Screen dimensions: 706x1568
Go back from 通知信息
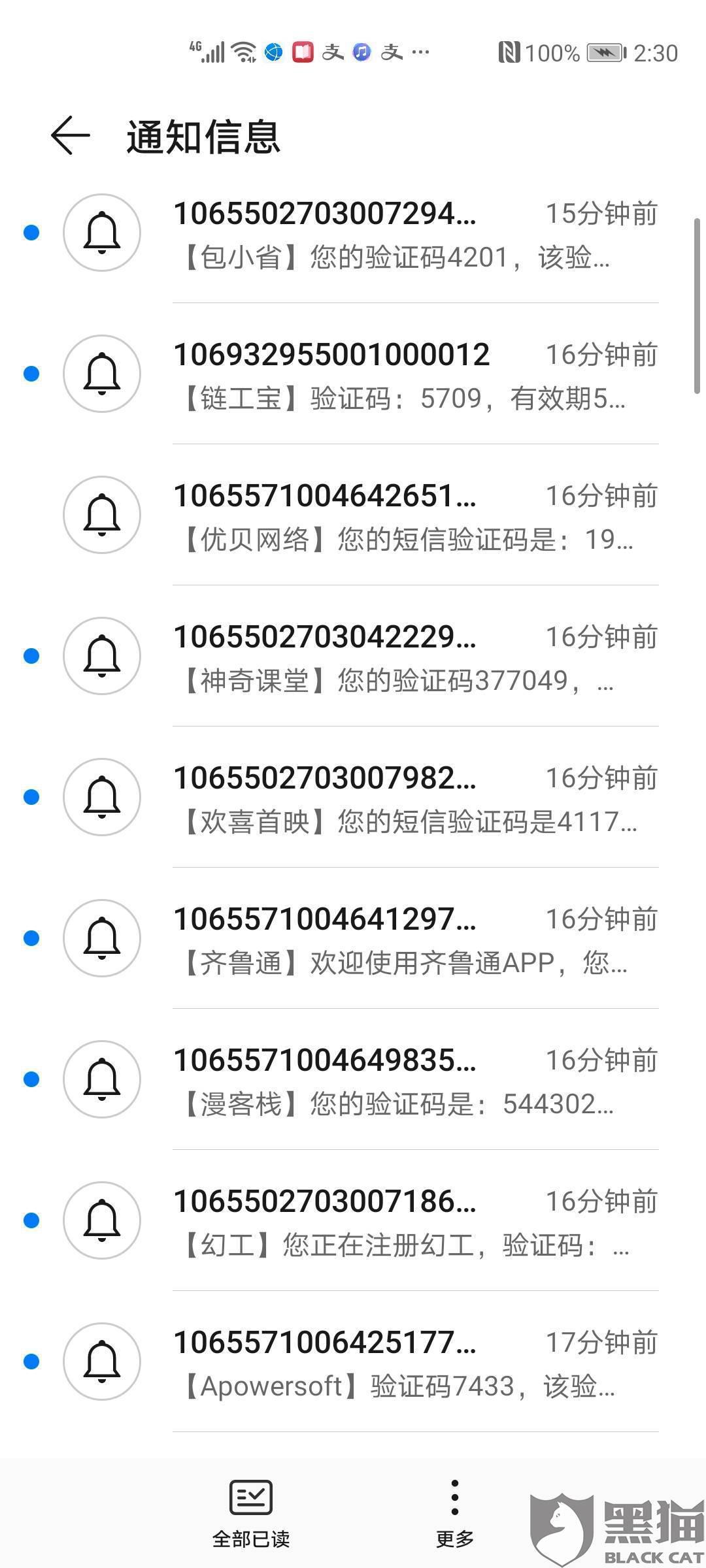[71, 136]
